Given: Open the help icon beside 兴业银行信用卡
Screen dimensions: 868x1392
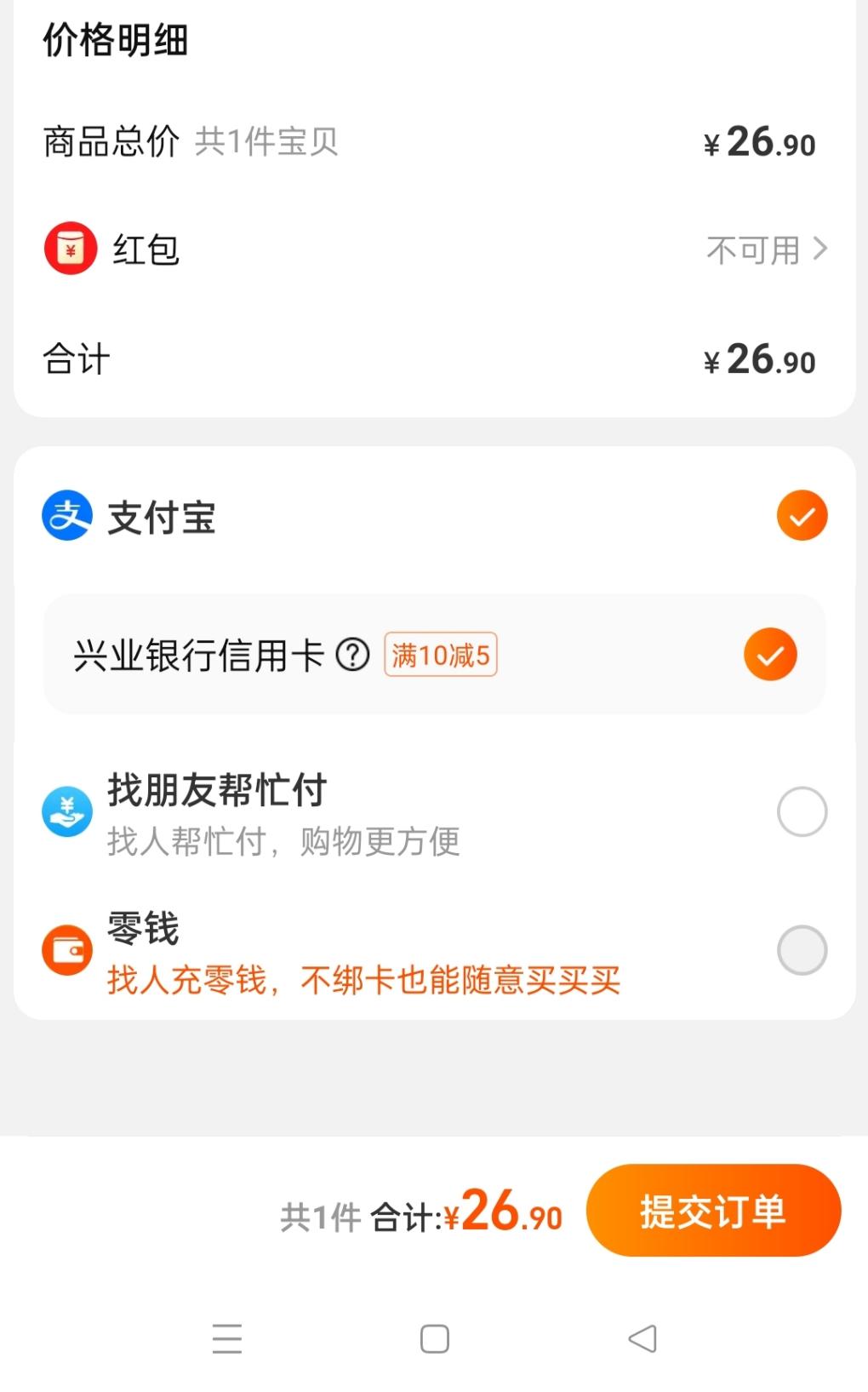Looking at the screenshot, I should click(x=353, y=656).
